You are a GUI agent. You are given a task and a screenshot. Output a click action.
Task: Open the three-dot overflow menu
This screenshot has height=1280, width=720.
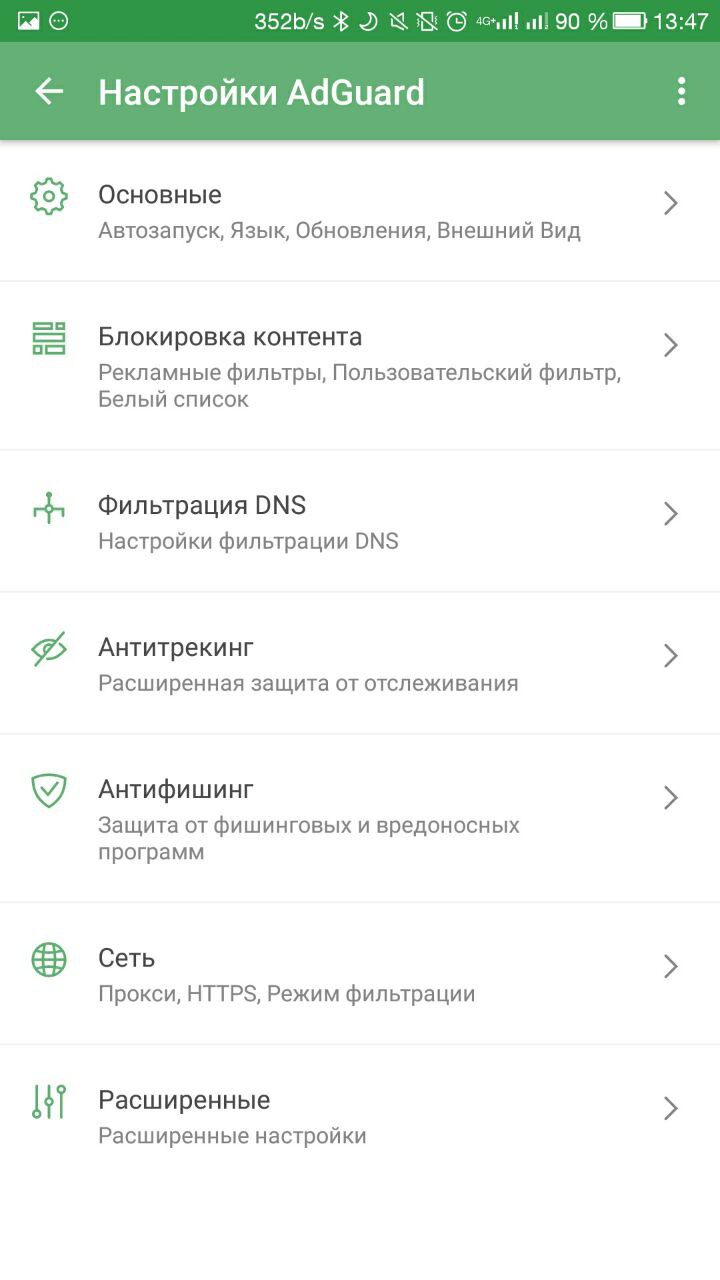pyautogui.click(x=681, y=92)
